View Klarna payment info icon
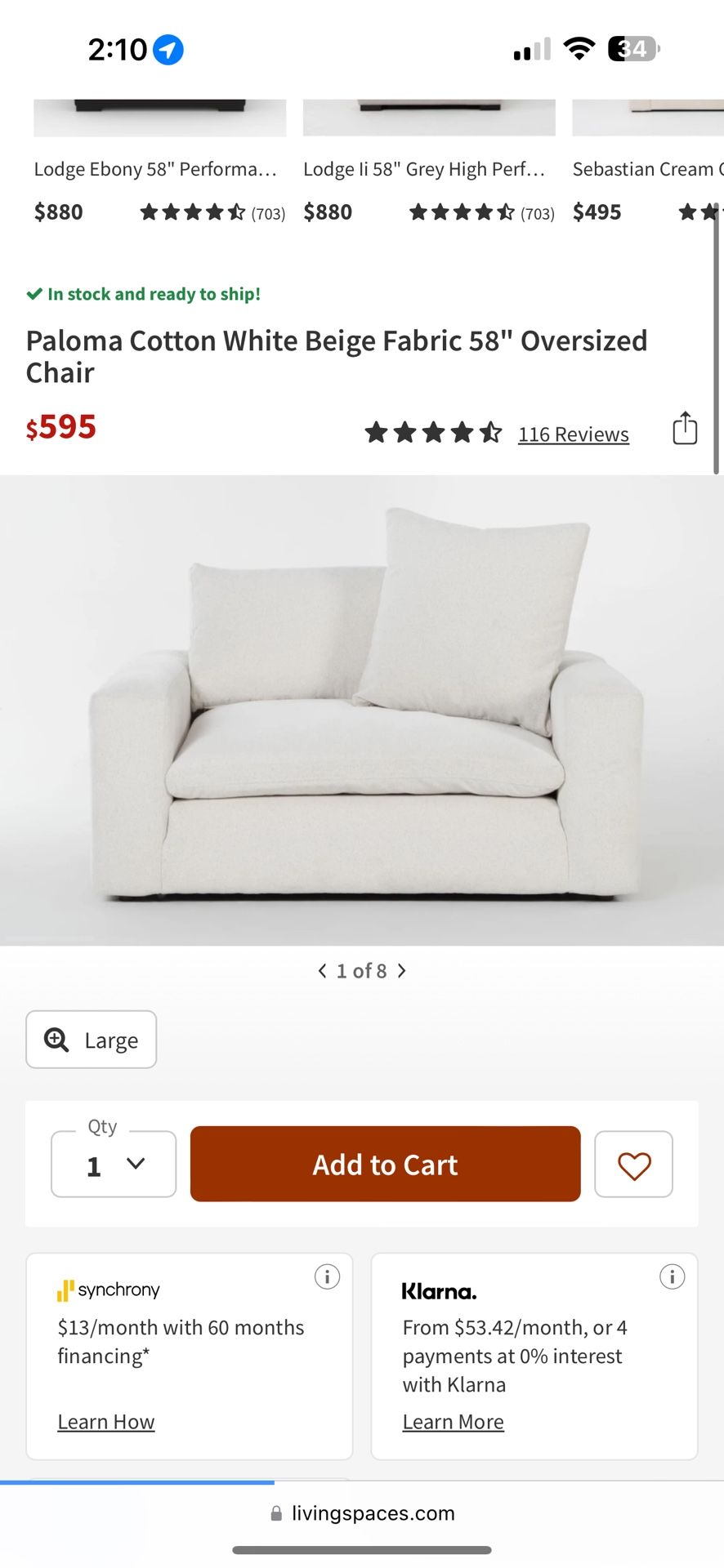This screenshot has height=1568, width=724. point(672,1276)
